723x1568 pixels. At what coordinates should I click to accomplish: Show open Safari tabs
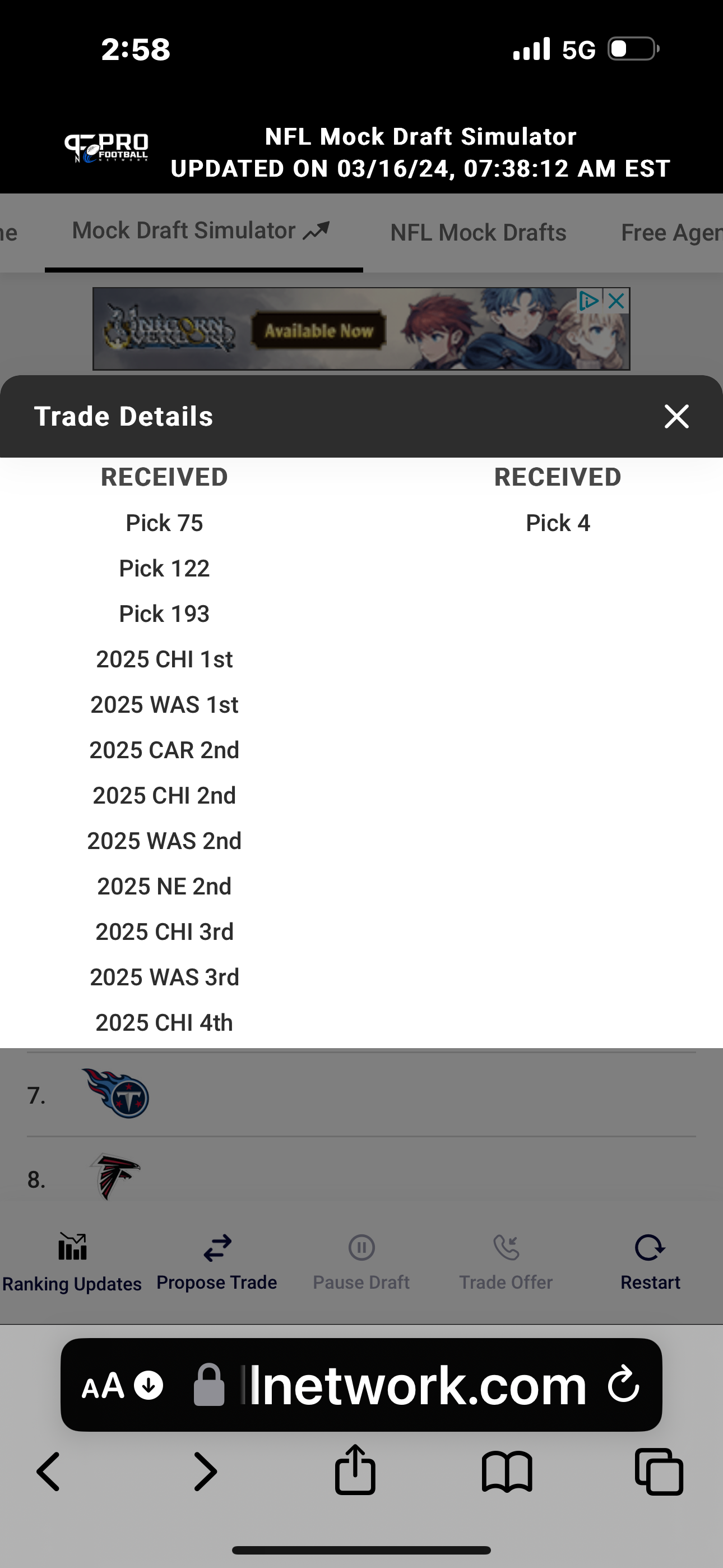pyautogui.click(x=659, y=1472)
